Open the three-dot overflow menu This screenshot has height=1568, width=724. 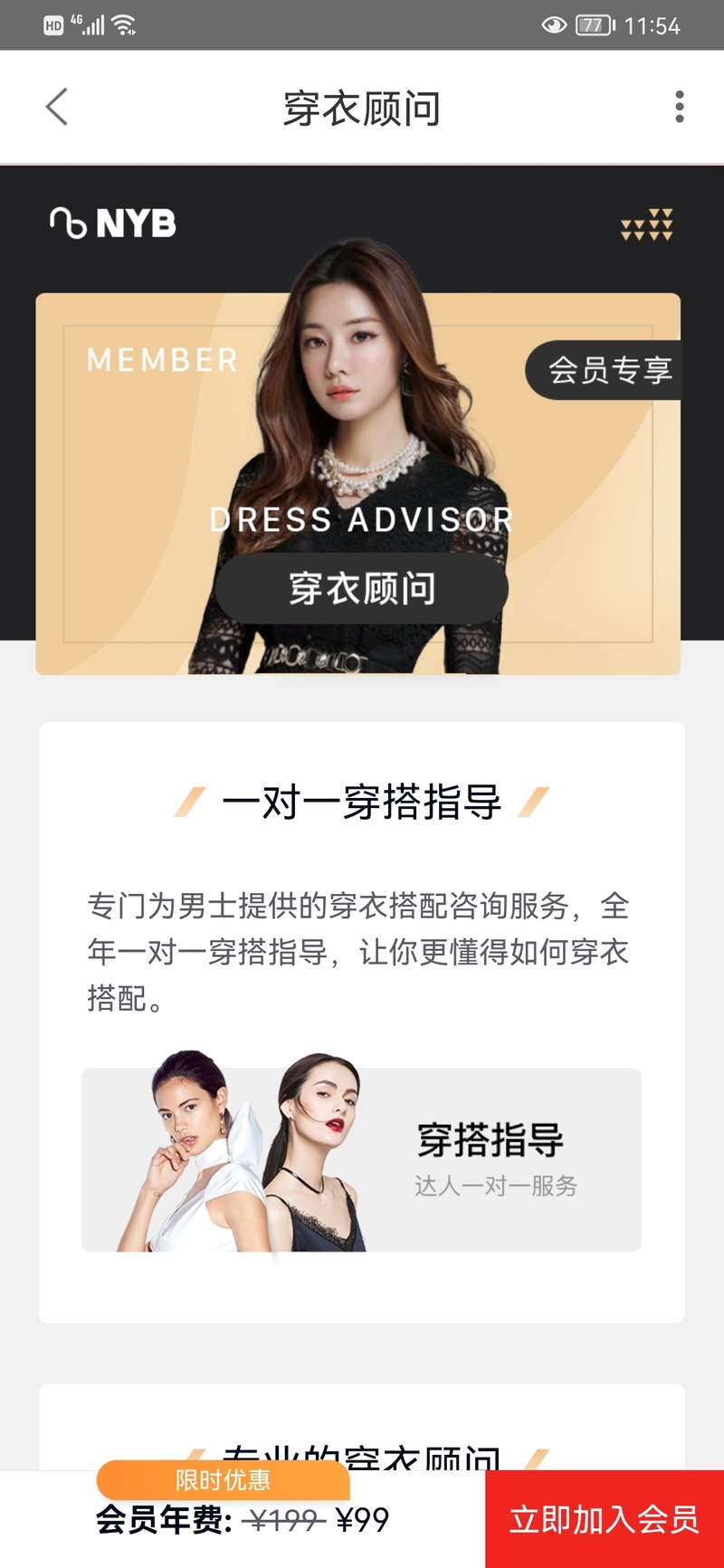coord(680,107)
